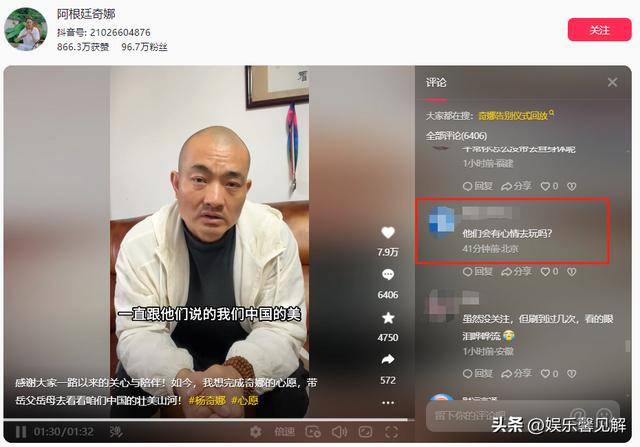Open the #心愿 hashtag
The image size is (640, 447).
247,400
